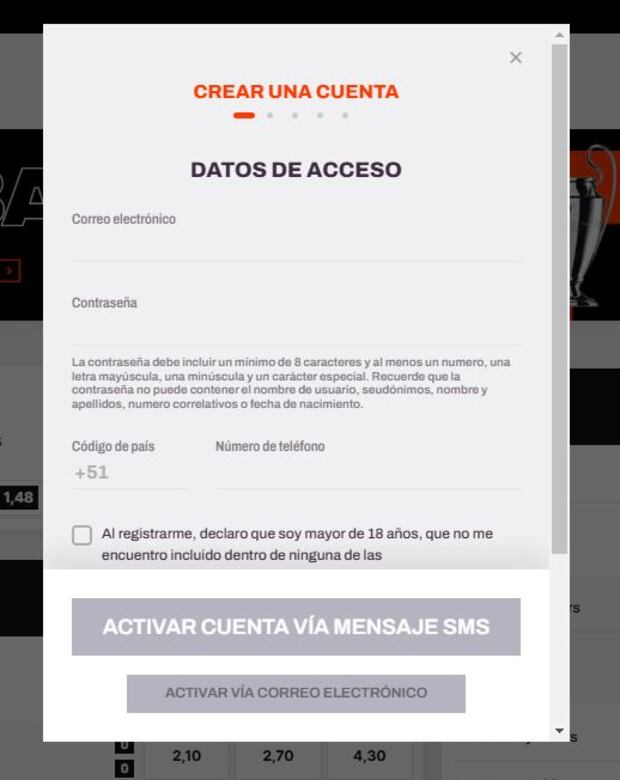Tap the Correo electrónico field
This screenshot has height=780, width=620.
tap(296, 246)
